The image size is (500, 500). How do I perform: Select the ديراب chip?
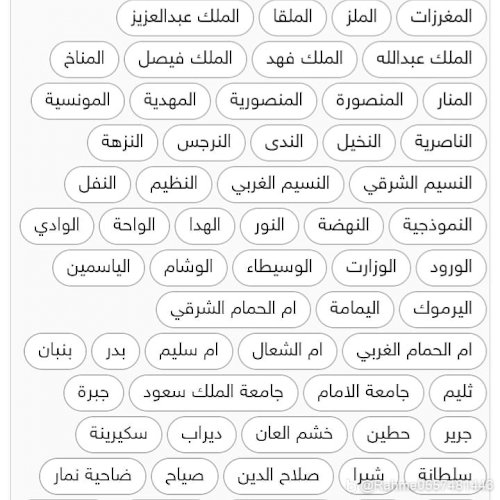coord(202,434)
